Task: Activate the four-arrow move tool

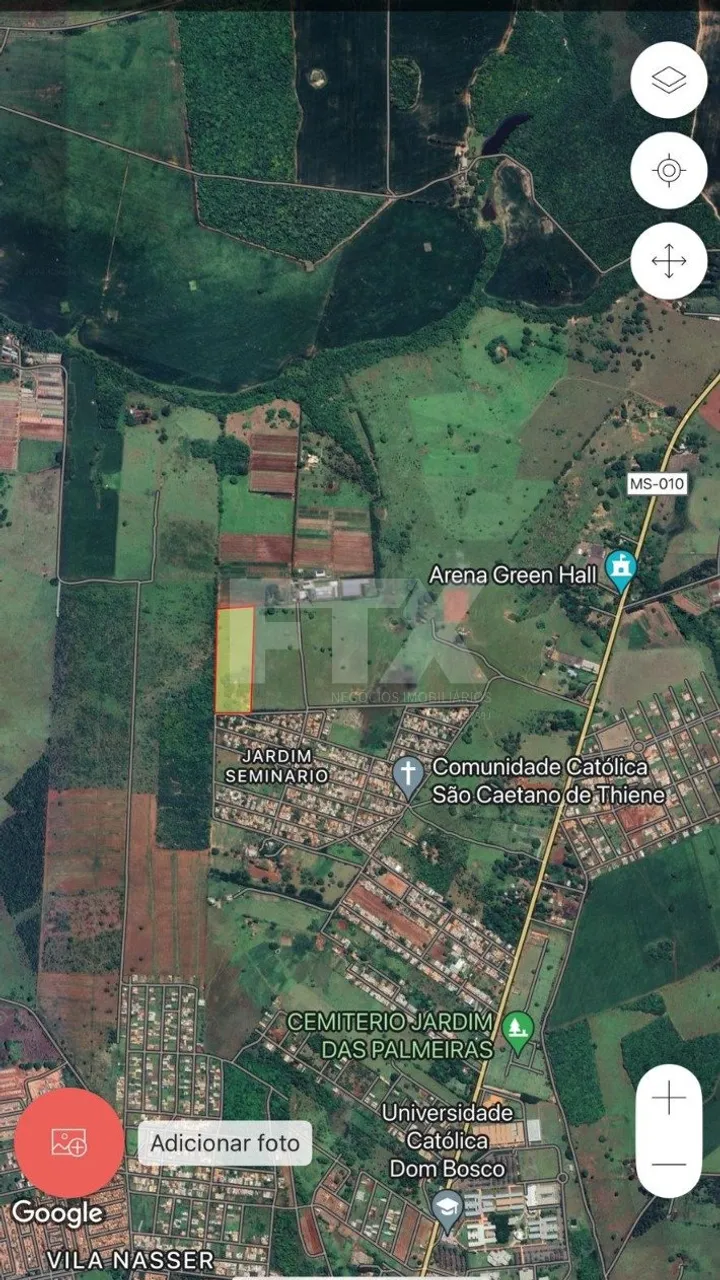Action: pyautogui.click(x=669, y=262)
